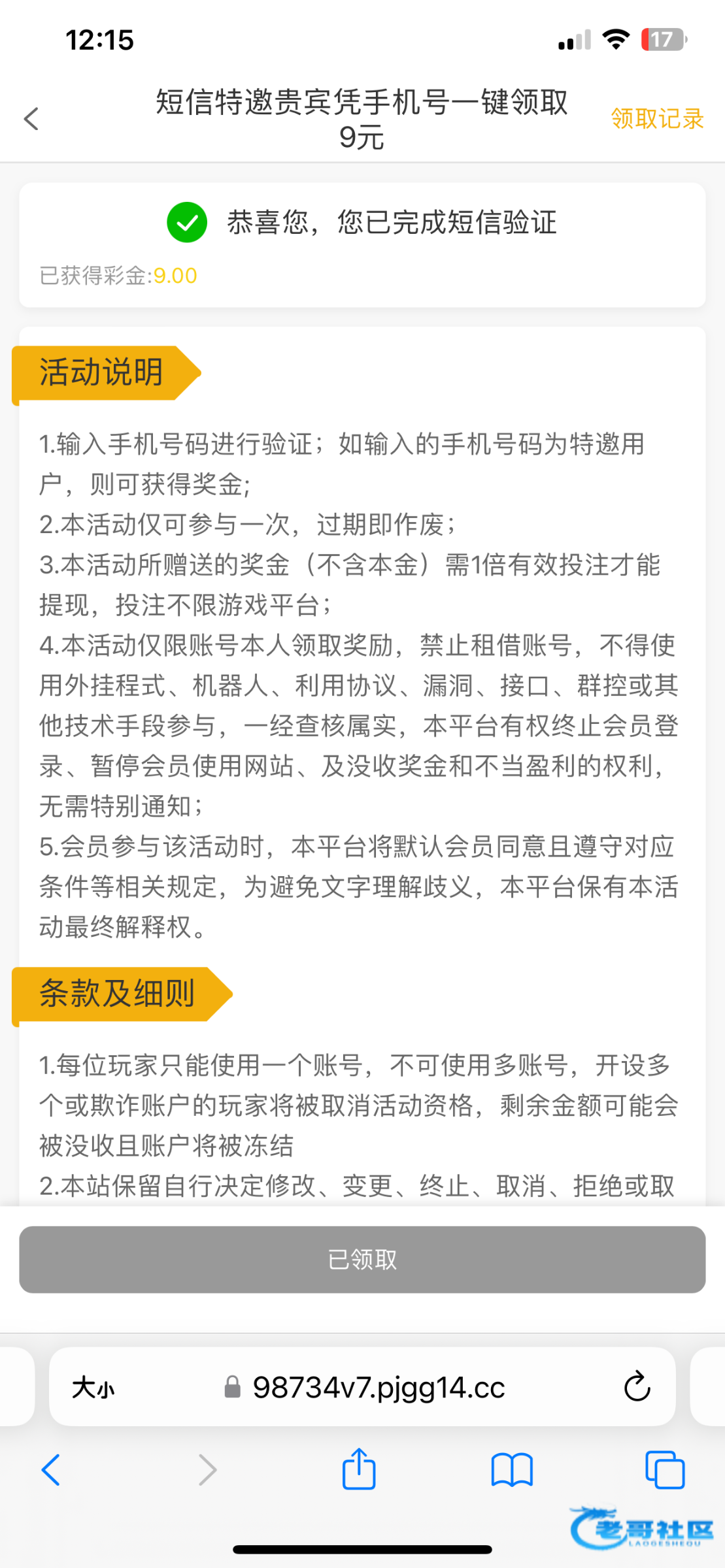Open the 大小 page settings menu
Image resolution: width=725 pixels, height=1568 pixels.
click(93, 1387)
